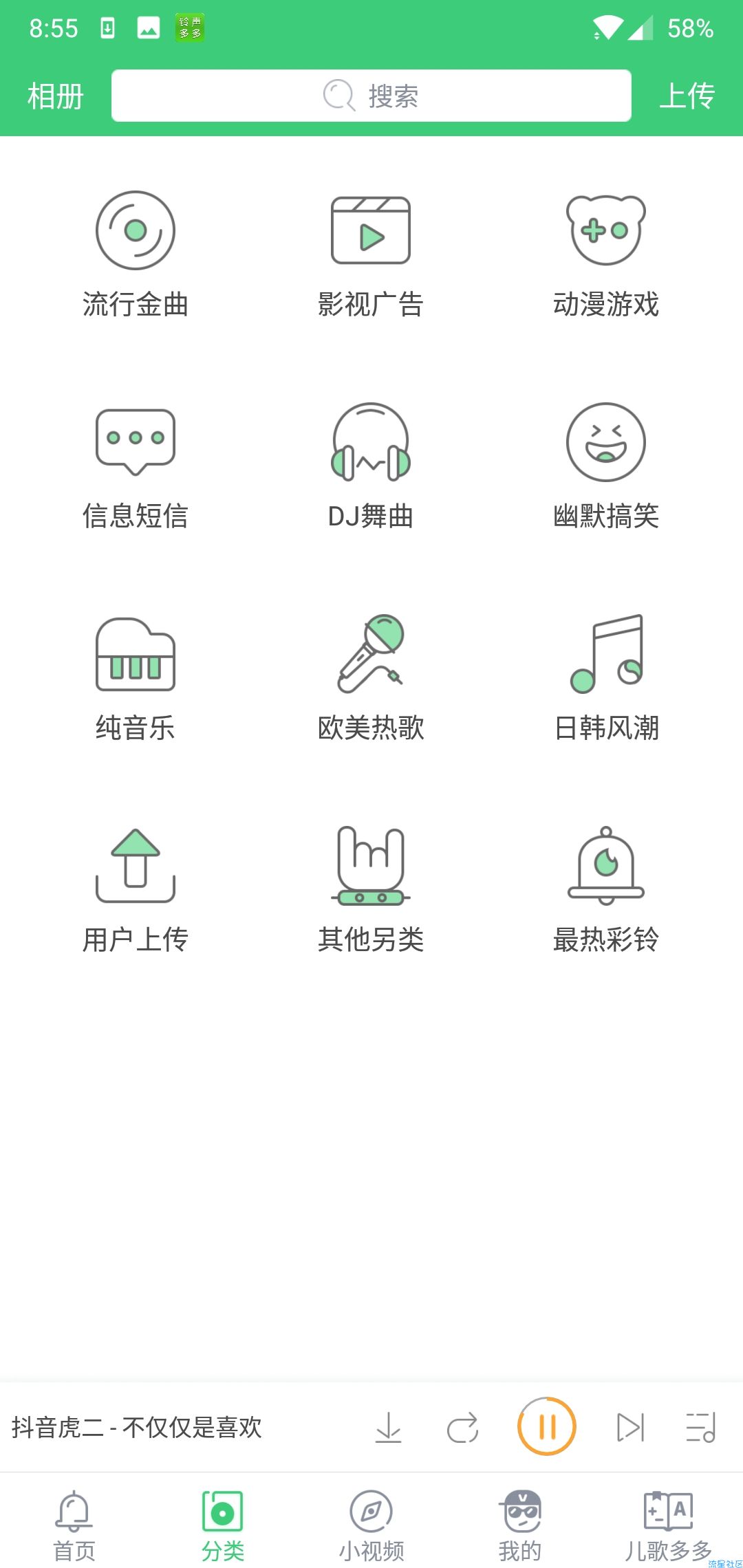
Task: Tap the 搜索 search box
Action: [371, 96]
